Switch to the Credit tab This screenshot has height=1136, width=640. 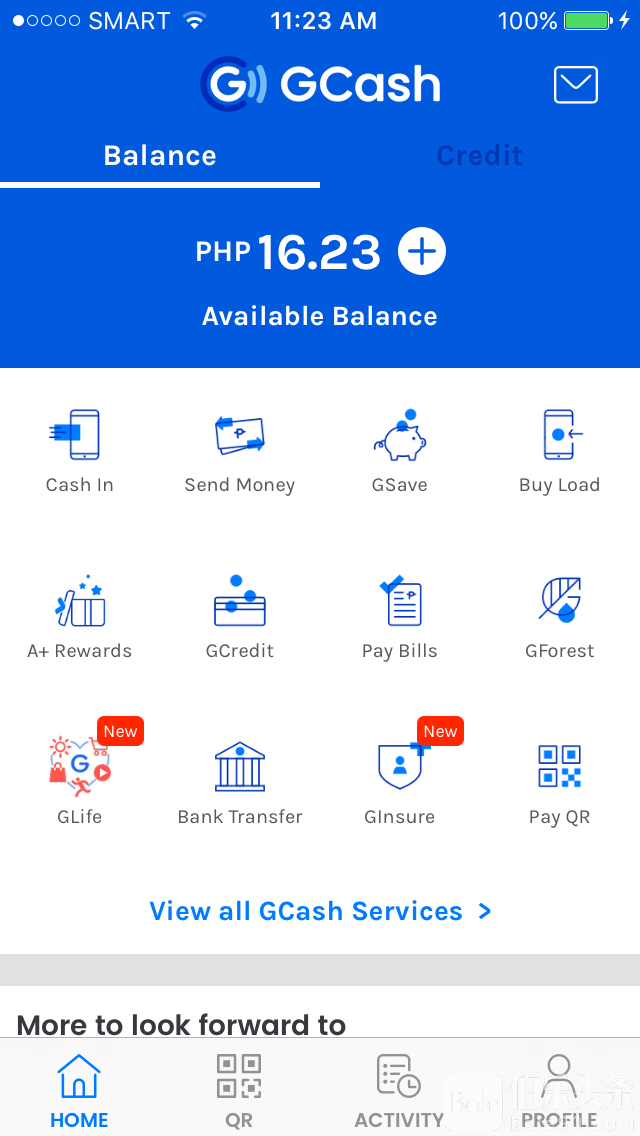pyautogui.click(x=479, y=155)
